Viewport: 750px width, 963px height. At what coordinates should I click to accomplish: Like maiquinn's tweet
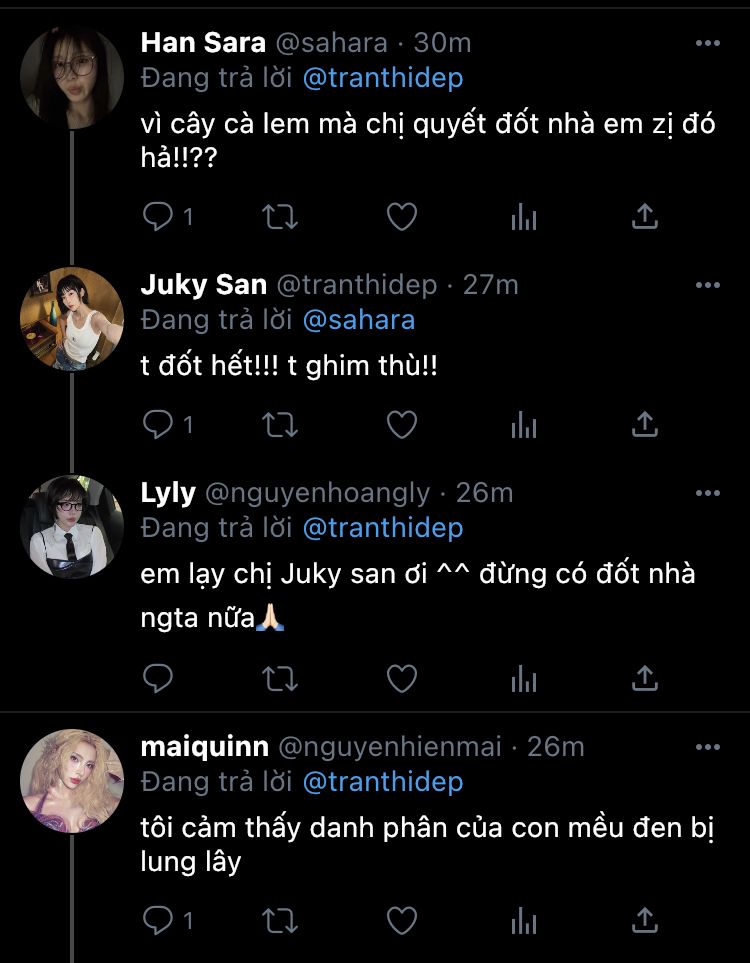(x=402, y=921)
